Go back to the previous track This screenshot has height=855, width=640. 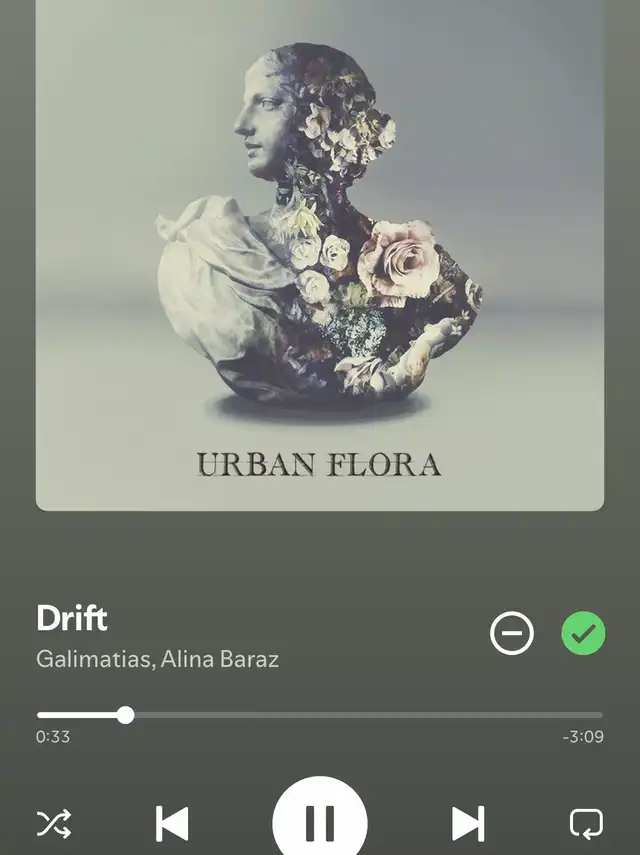172,823
